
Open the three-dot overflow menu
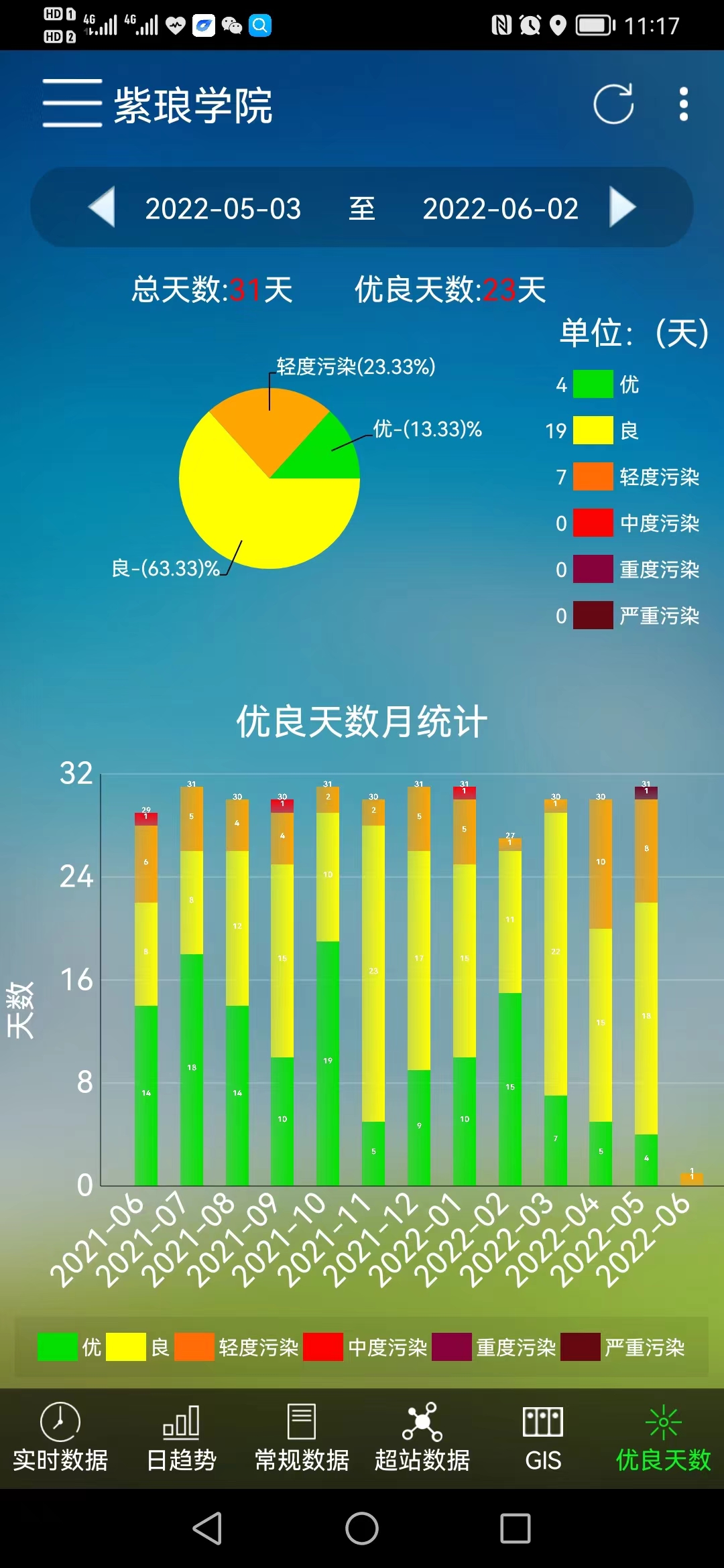tap(683, 104)
